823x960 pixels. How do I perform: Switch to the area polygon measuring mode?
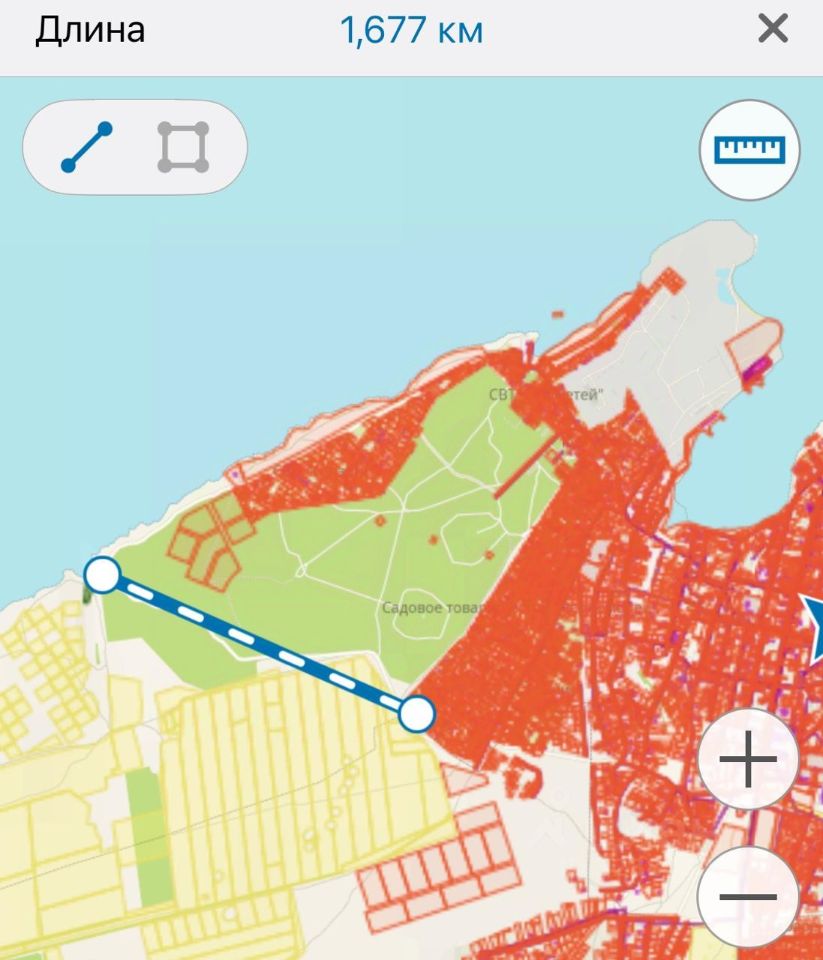click(x=183, y=148)
